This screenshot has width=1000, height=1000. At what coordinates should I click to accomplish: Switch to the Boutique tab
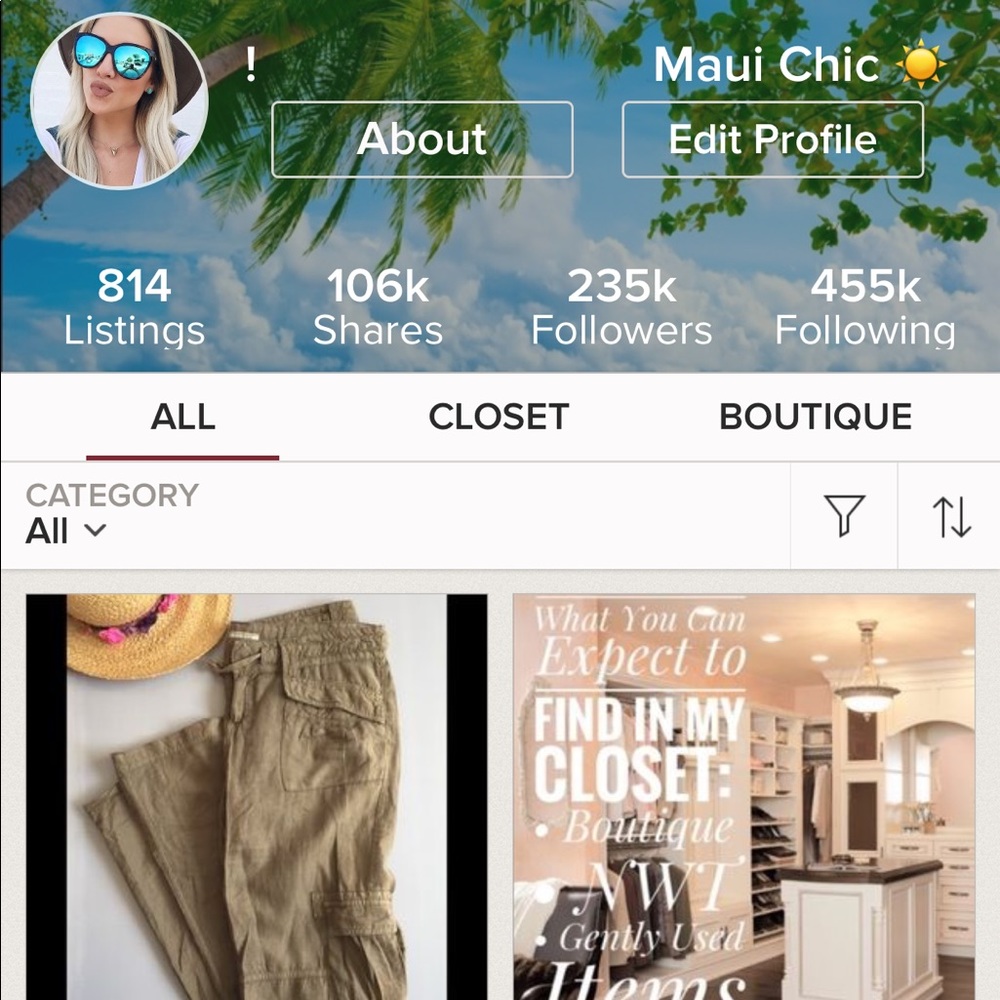[x=815, y=417]
